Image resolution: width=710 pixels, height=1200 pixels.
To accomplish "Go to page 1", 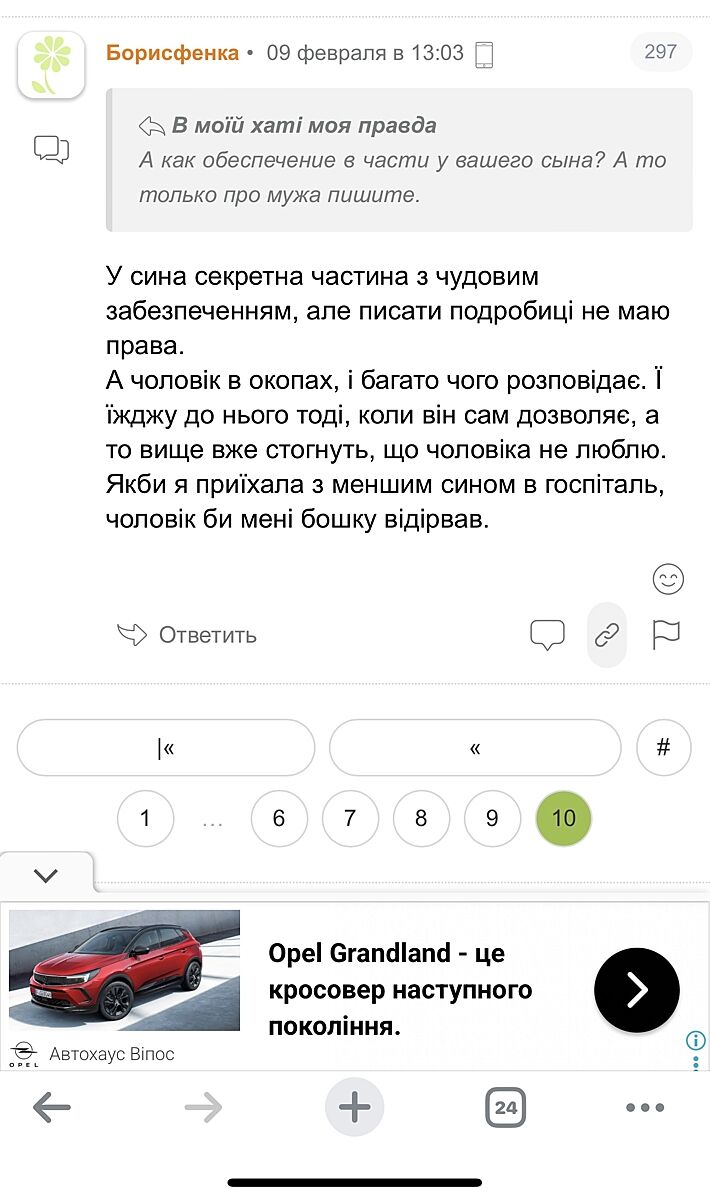I will tap(145, 819).
